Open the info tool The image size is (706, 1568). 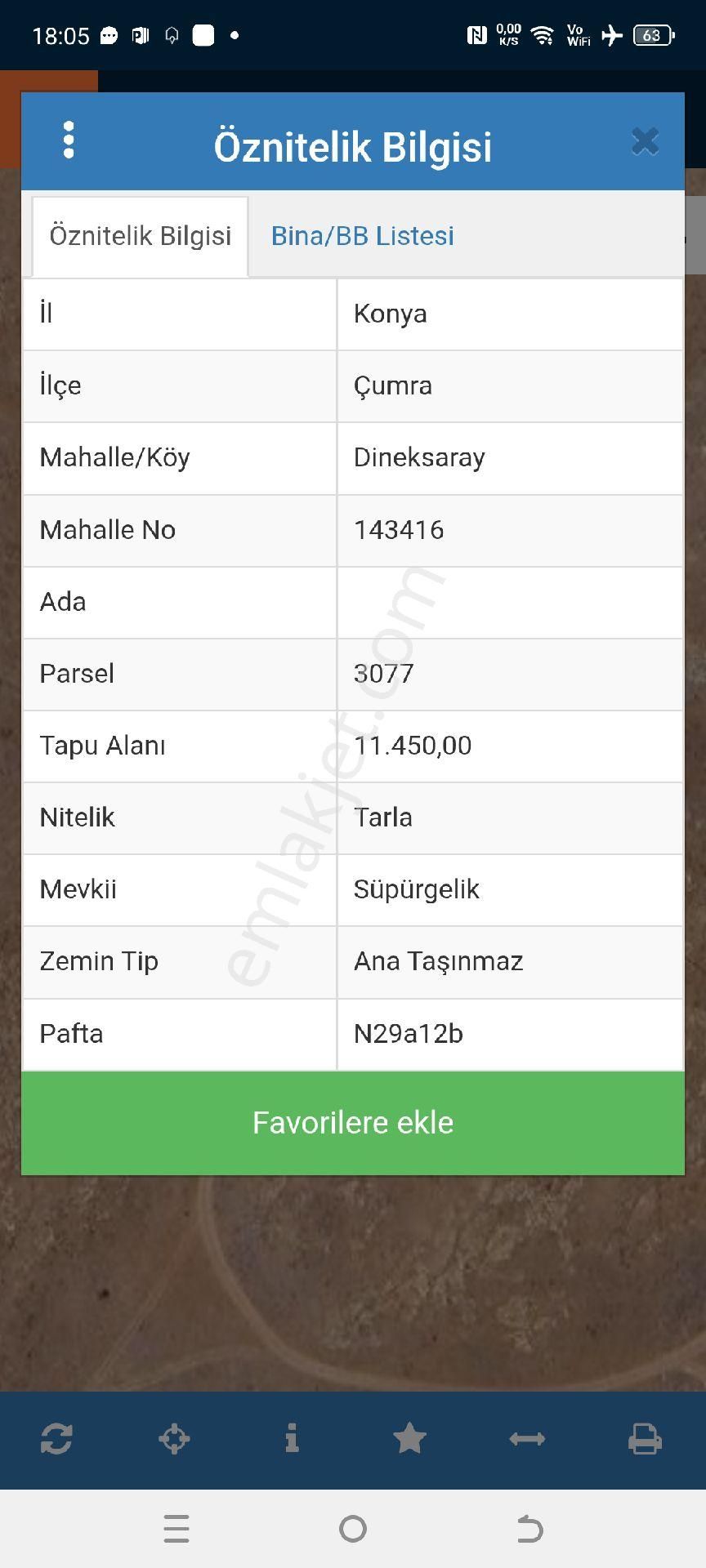tap(293, 1439)
